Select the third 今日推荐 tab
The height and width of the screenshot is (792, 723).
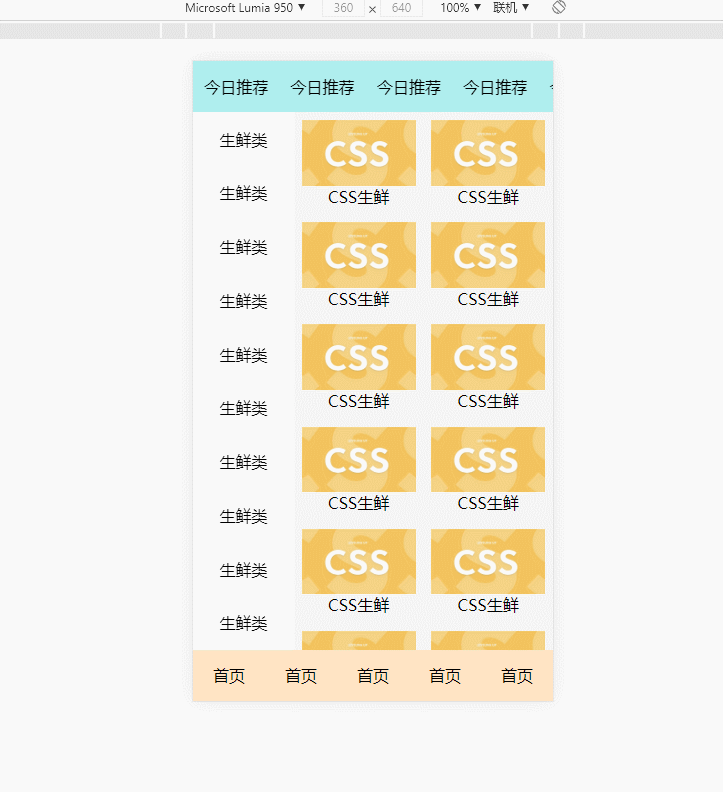(x=409, y=87)
